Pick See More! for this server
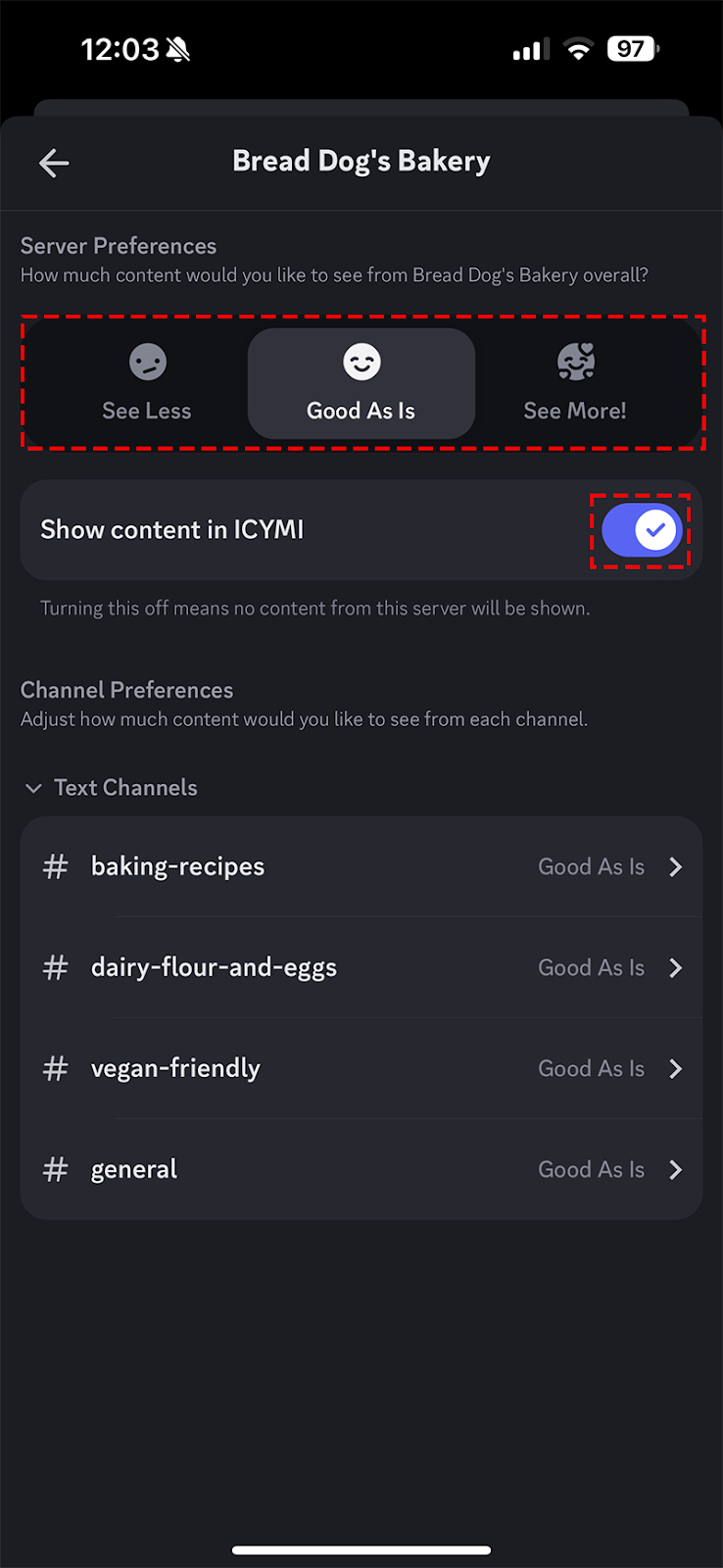 point(575,383)
